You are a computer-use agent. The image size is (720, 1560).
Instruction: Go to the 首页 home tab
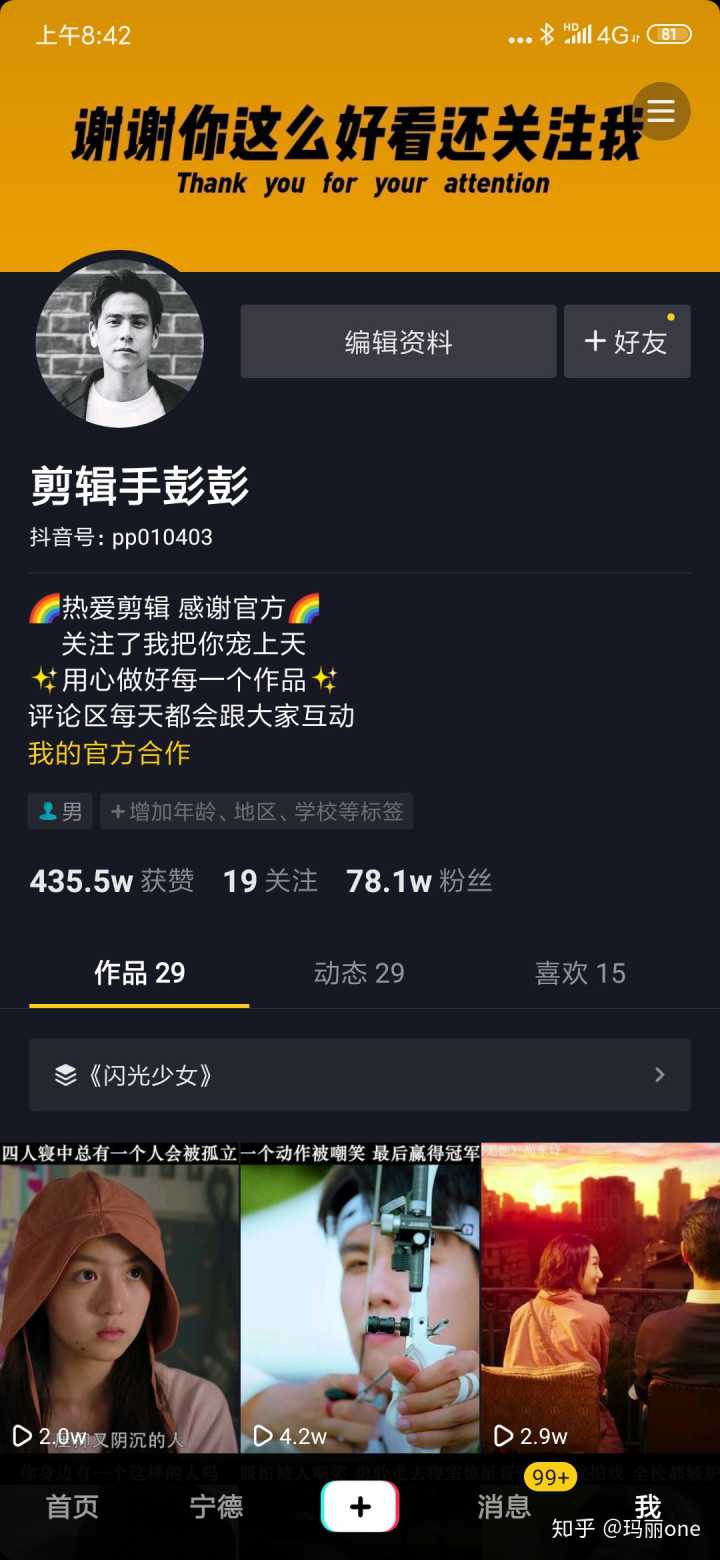(72, 1507)
